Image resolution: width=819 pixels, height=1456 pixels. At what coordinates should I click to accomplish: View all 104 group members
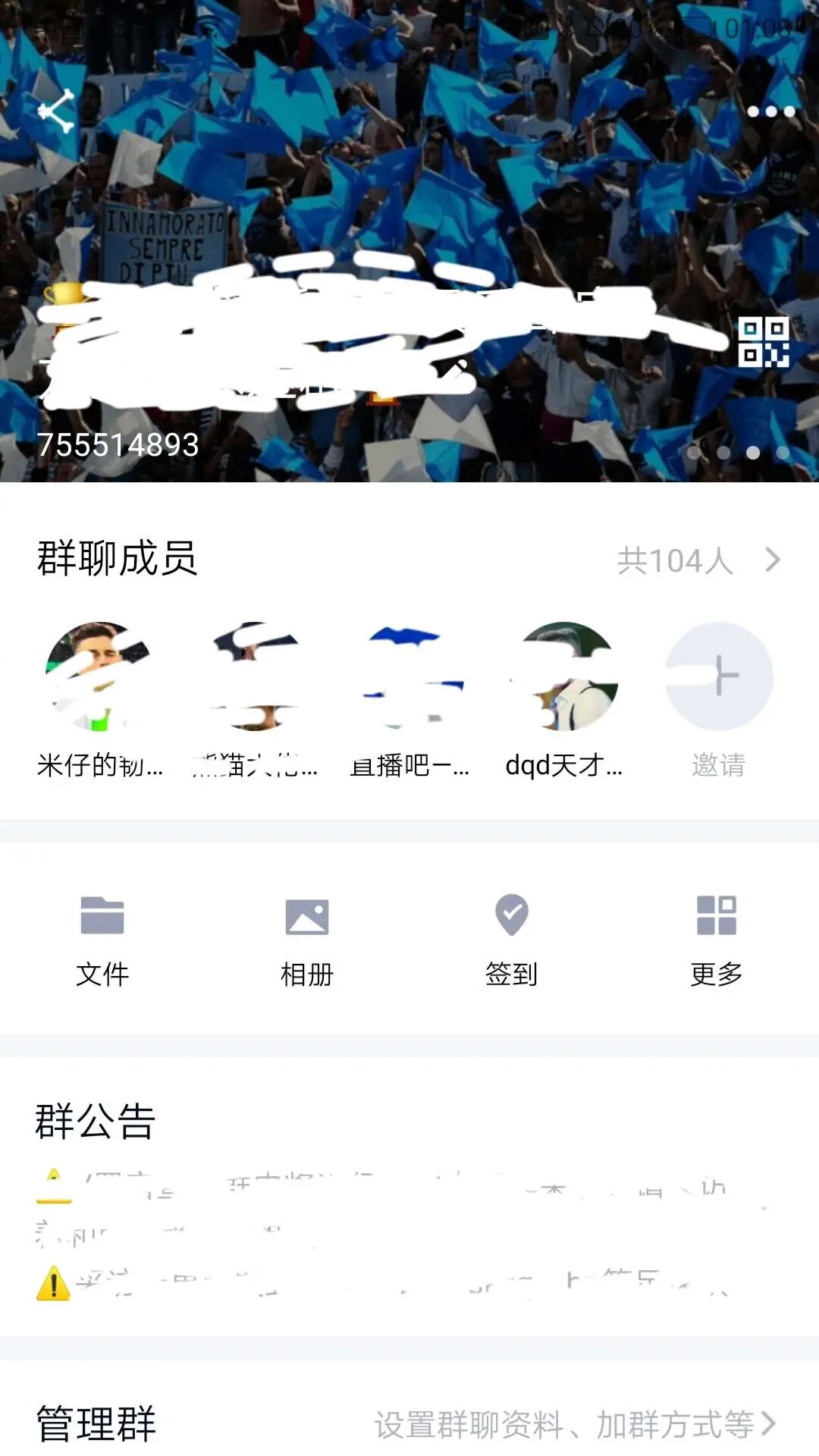pos(698,560)
